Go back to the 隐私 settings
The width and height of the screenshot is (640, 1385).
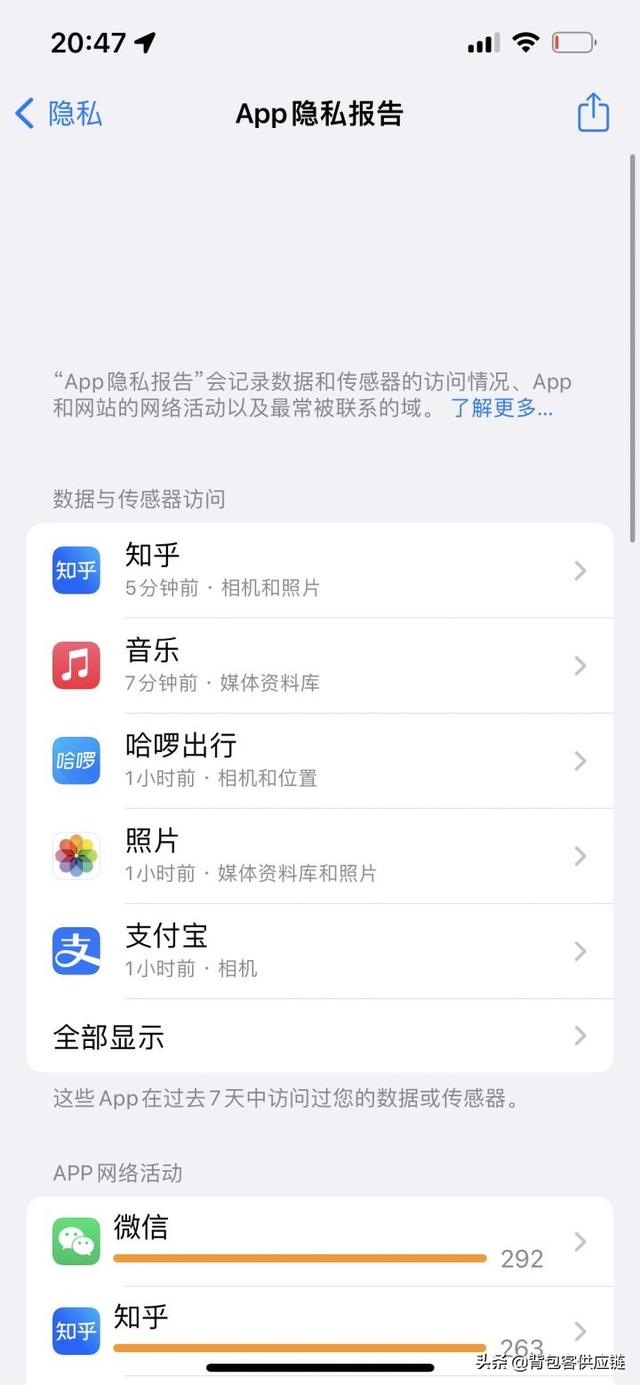pyautogui.click(x=60, y=114)
